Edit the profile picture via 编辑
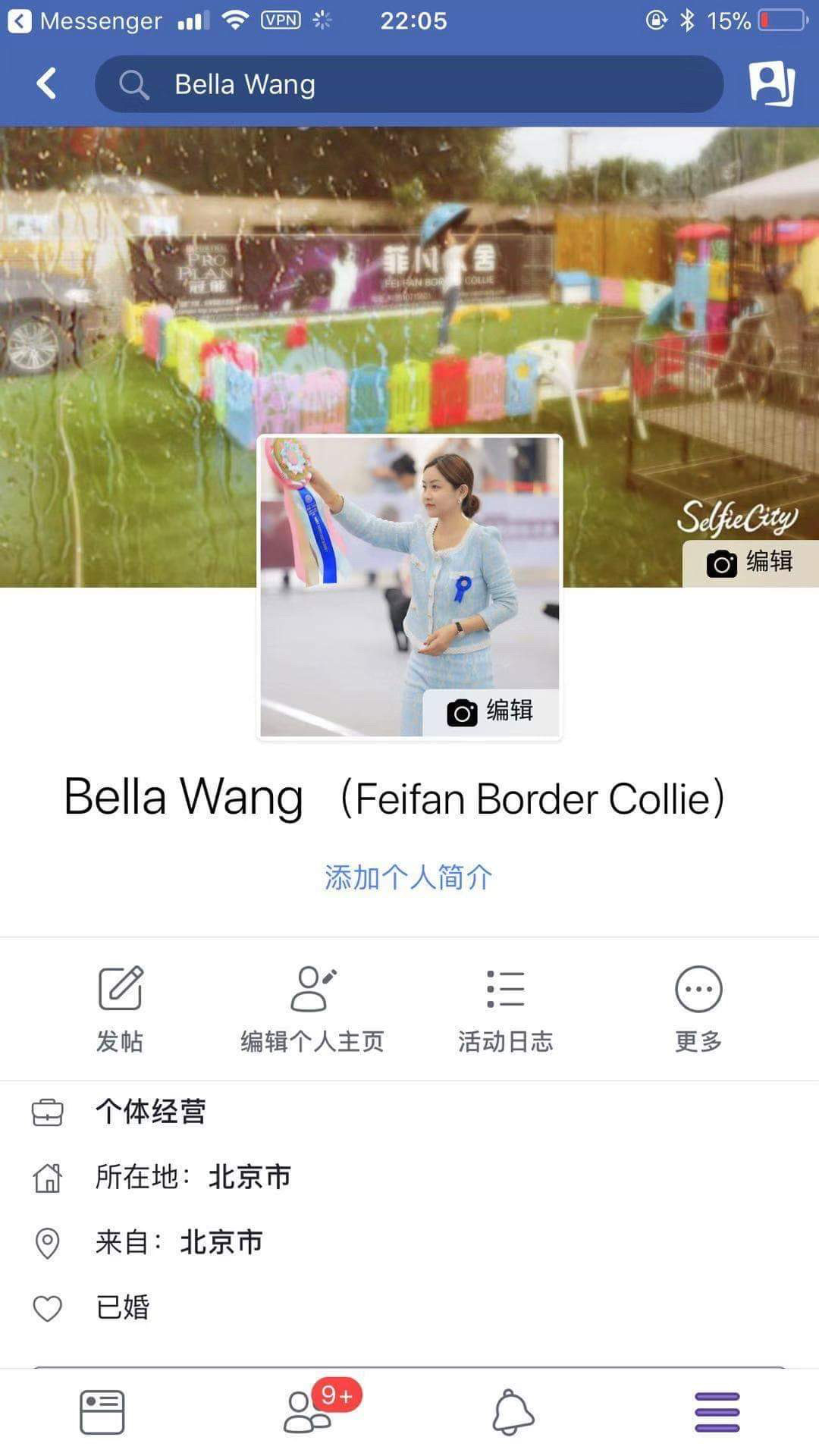819x1456 pixels. 491,712
